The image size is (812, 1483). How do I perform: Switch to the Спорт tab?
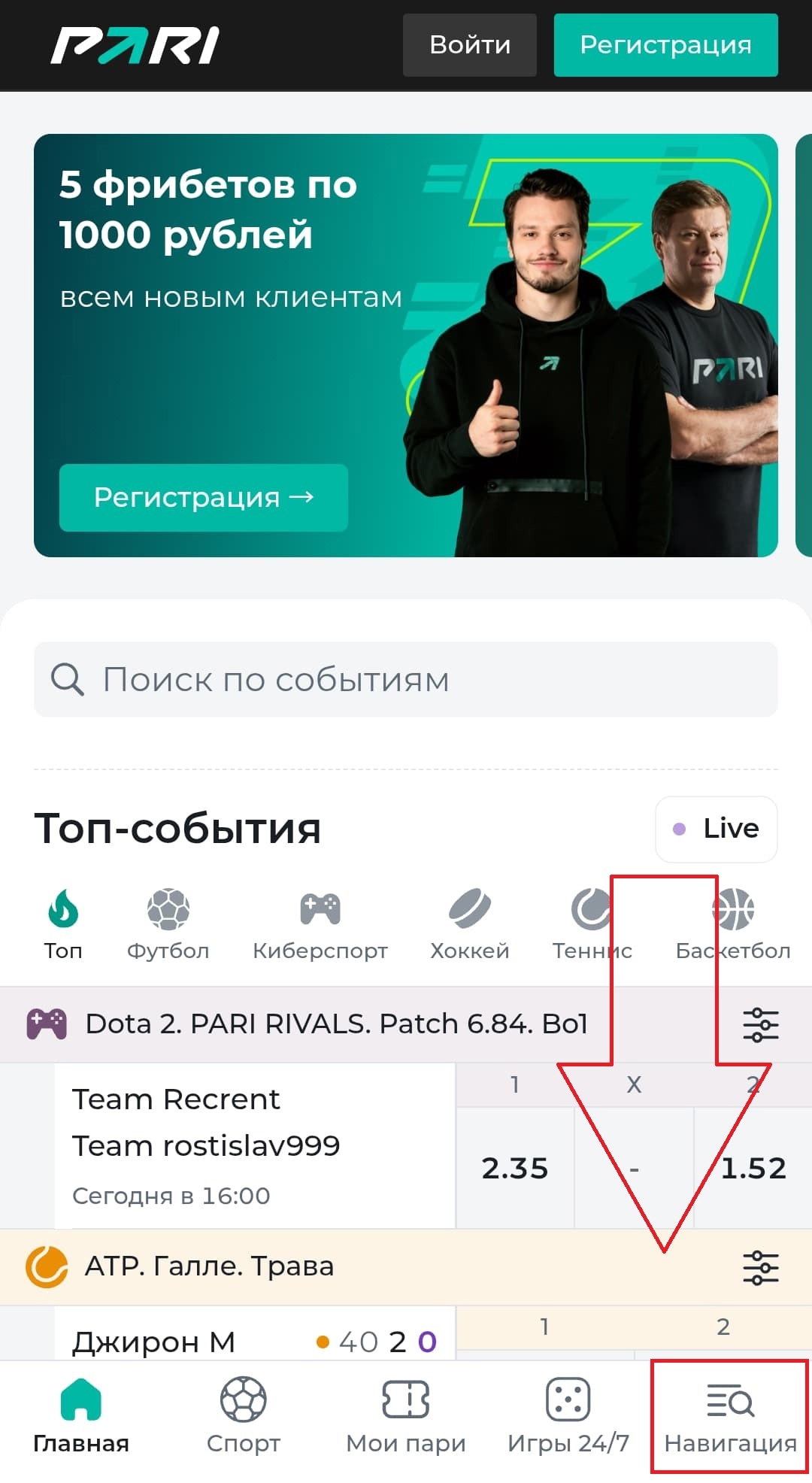point(243,1415)
